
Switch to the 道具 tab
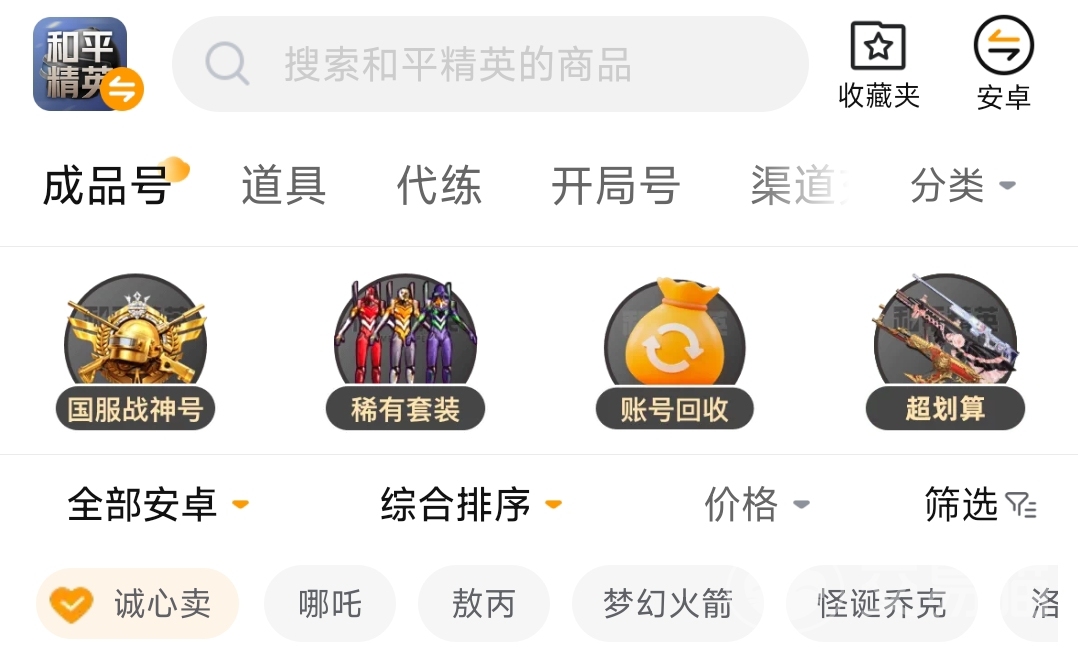tap(284, 186)
